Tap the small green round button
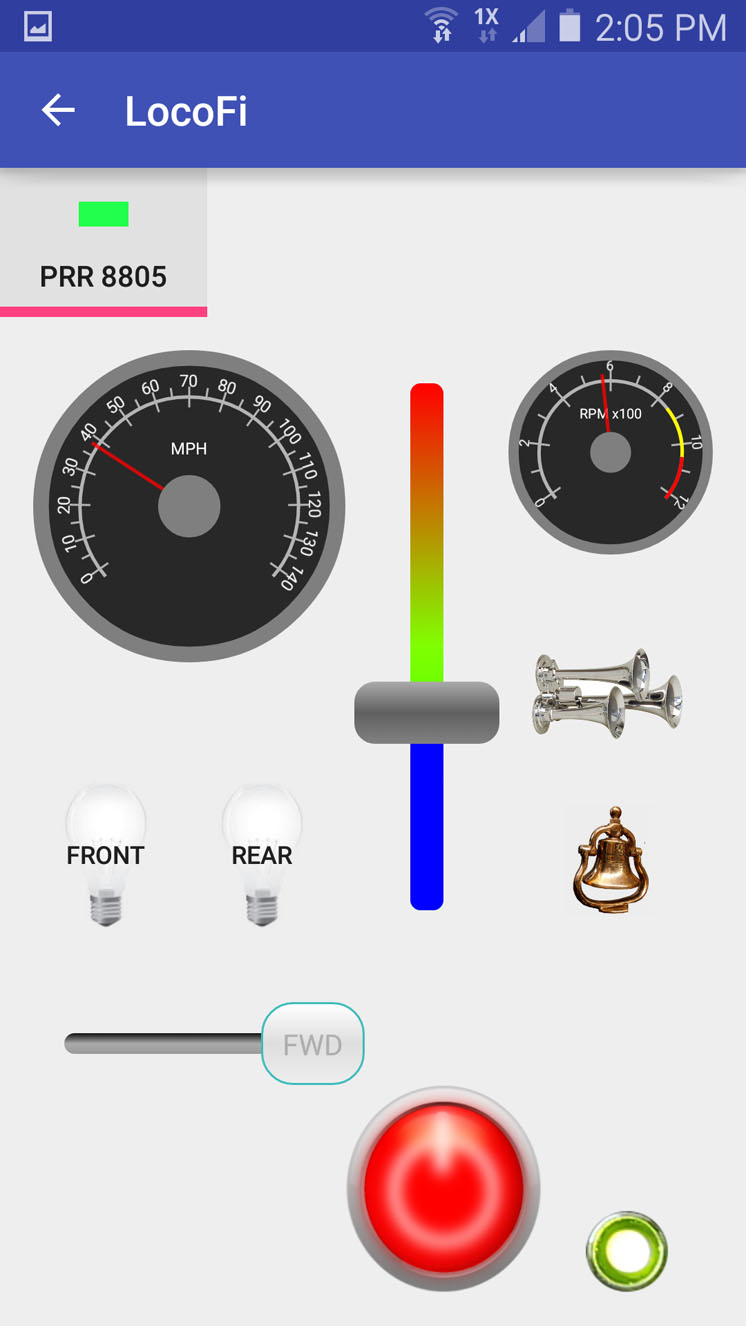This screenshot has width=746, height=1326. [626, 1250]
